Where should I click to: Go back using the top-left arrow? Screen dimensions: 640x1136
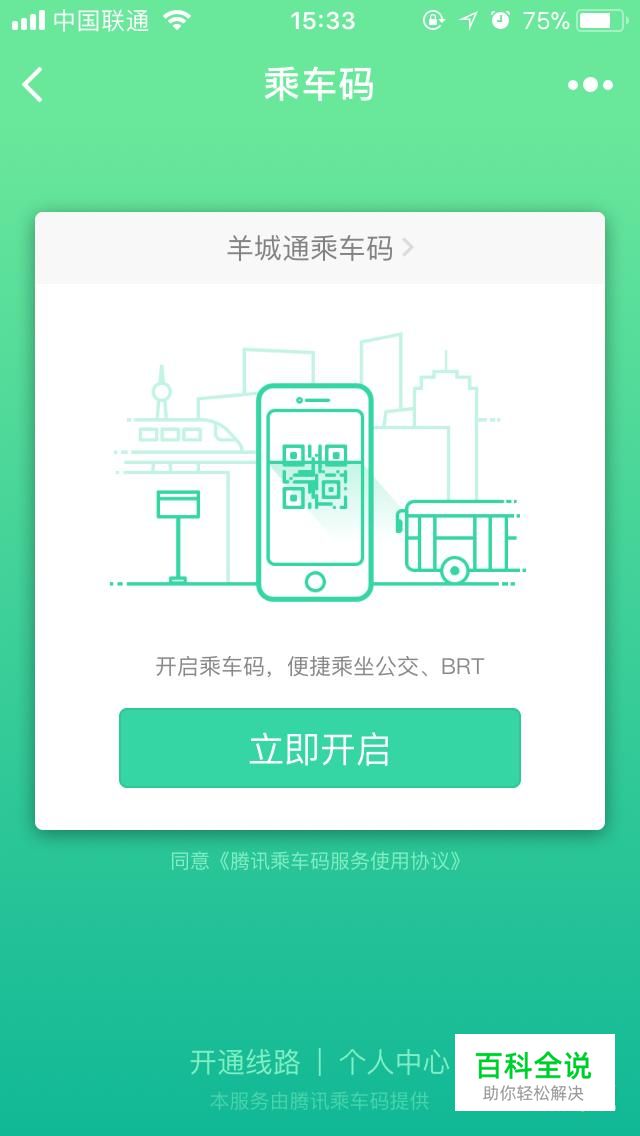point(33,85)
